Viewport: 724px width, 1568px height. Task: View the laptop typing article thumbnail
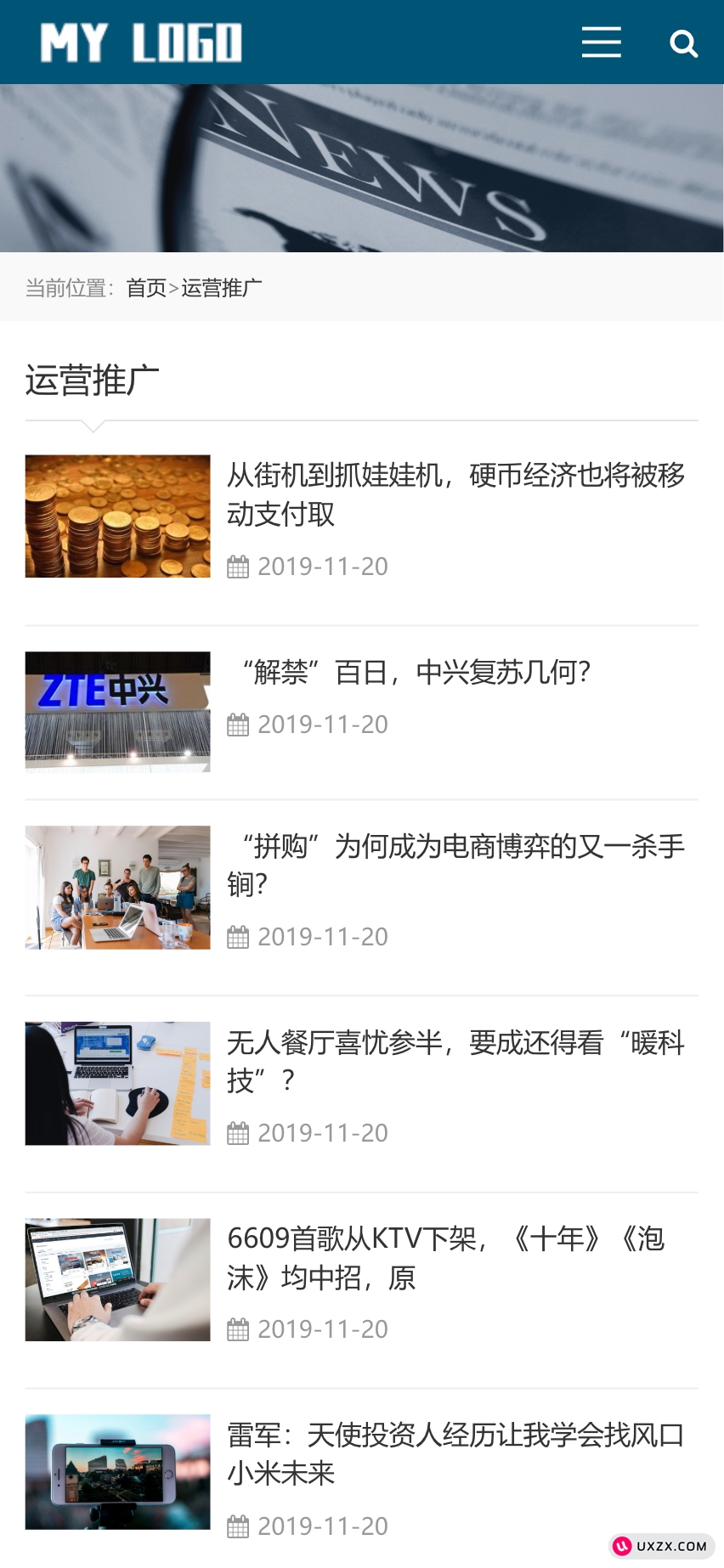tap(117, 1280)
